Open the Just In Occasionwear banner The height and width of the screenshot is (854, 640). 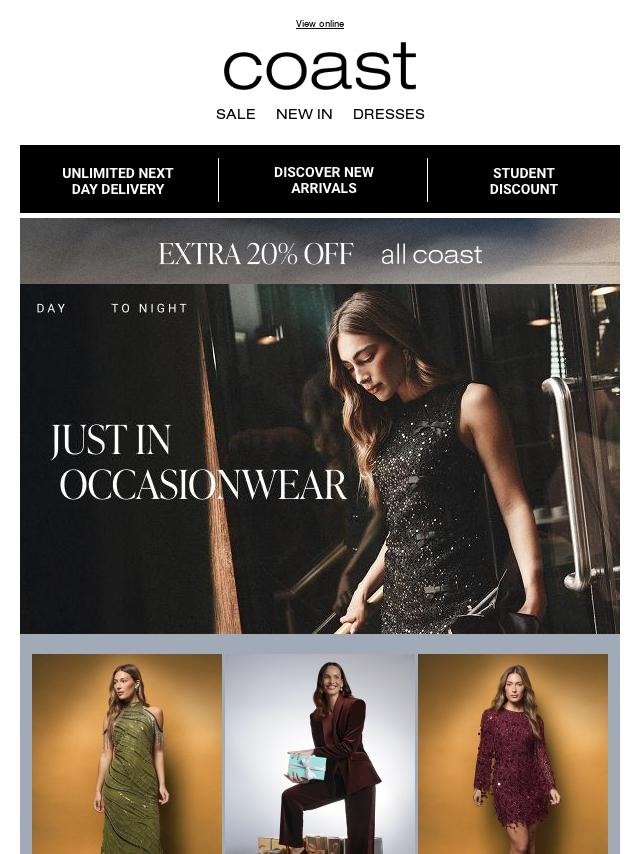tap(320, 460)
